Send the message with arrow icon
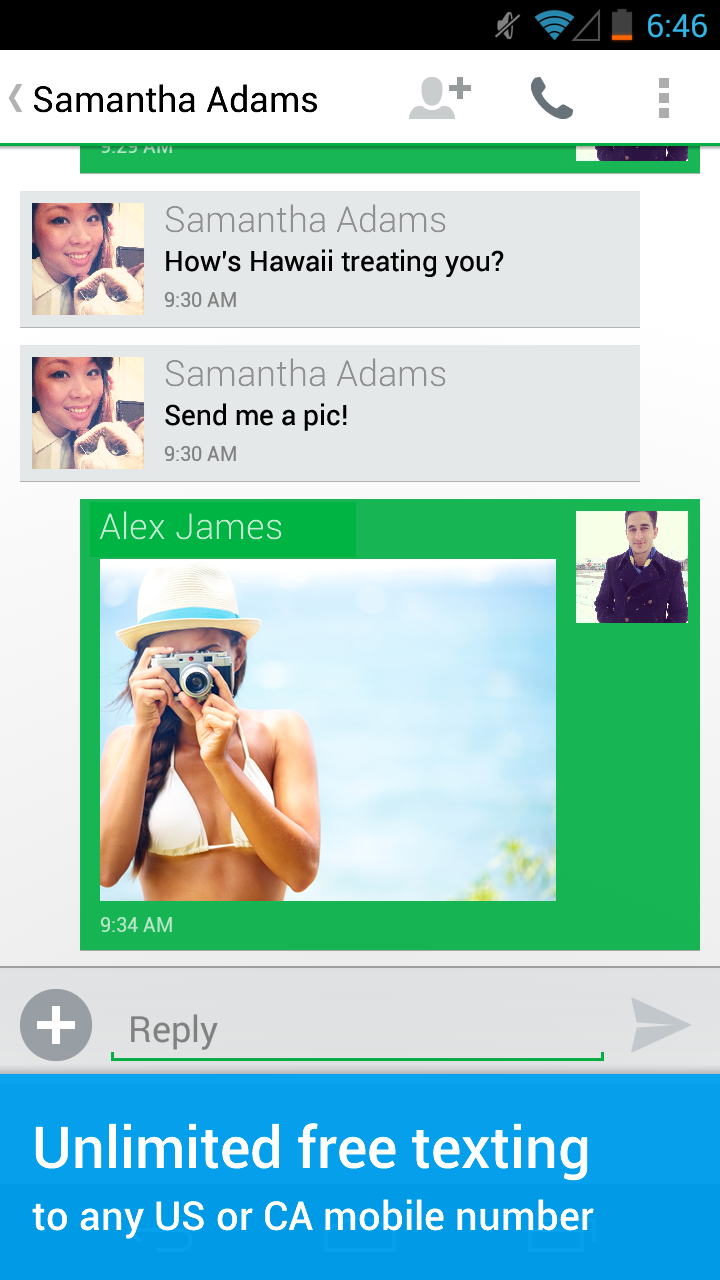 [660, 1025]
